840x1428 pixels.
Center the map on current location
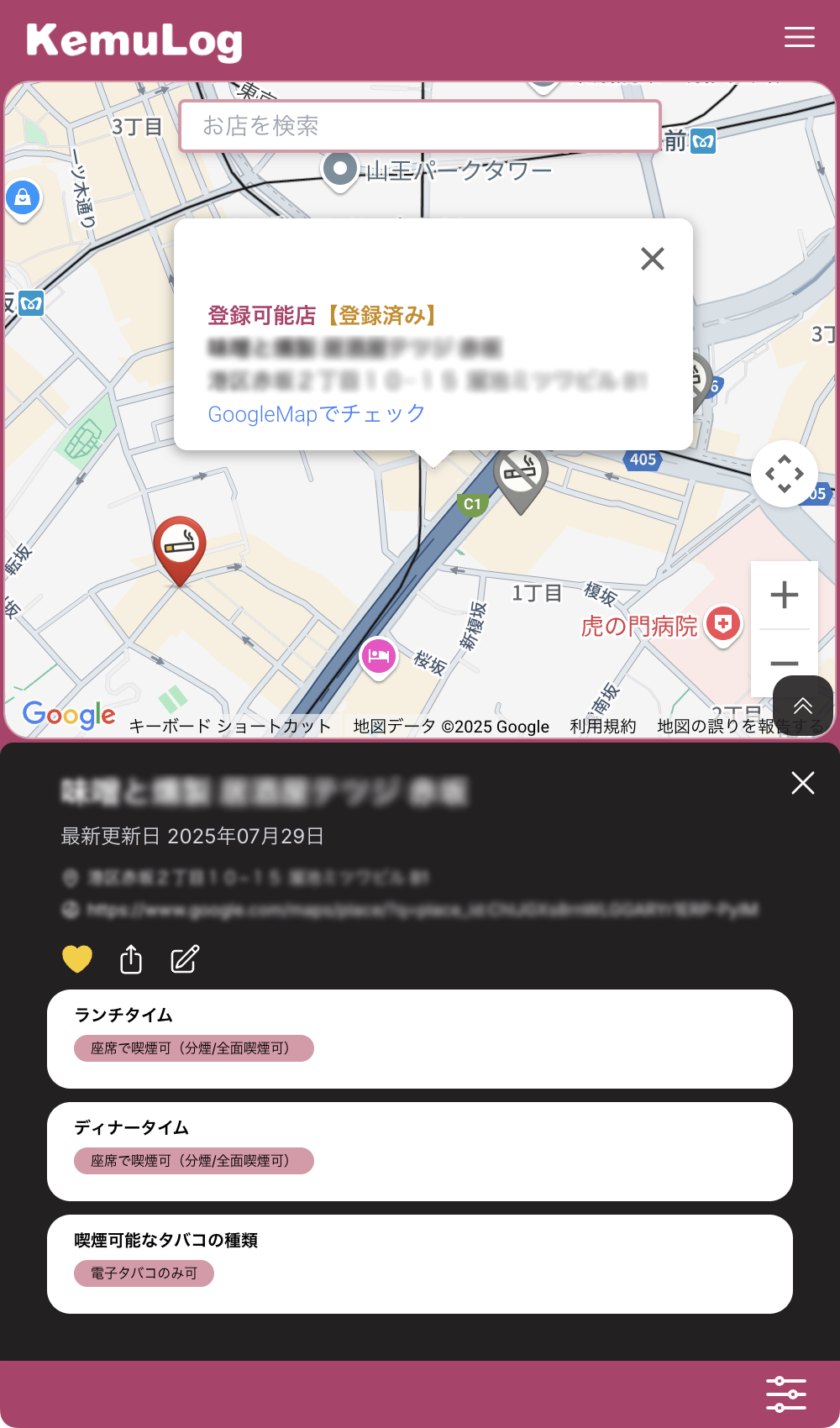[784, 474]
